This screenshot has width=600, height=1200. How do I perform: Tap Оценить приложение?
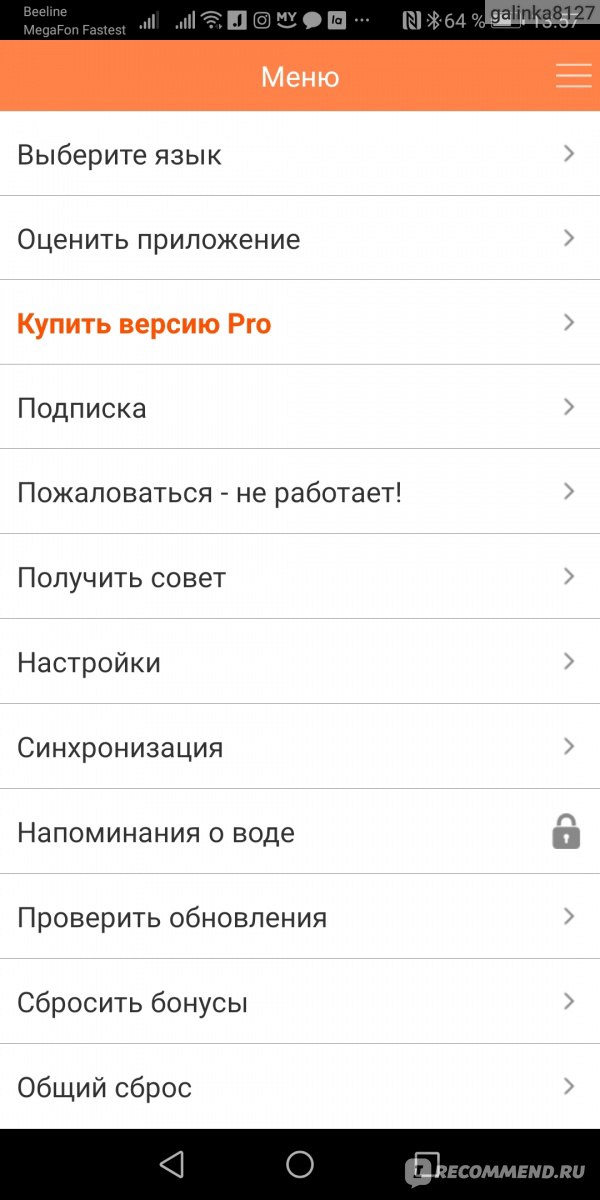click(300, 238)
